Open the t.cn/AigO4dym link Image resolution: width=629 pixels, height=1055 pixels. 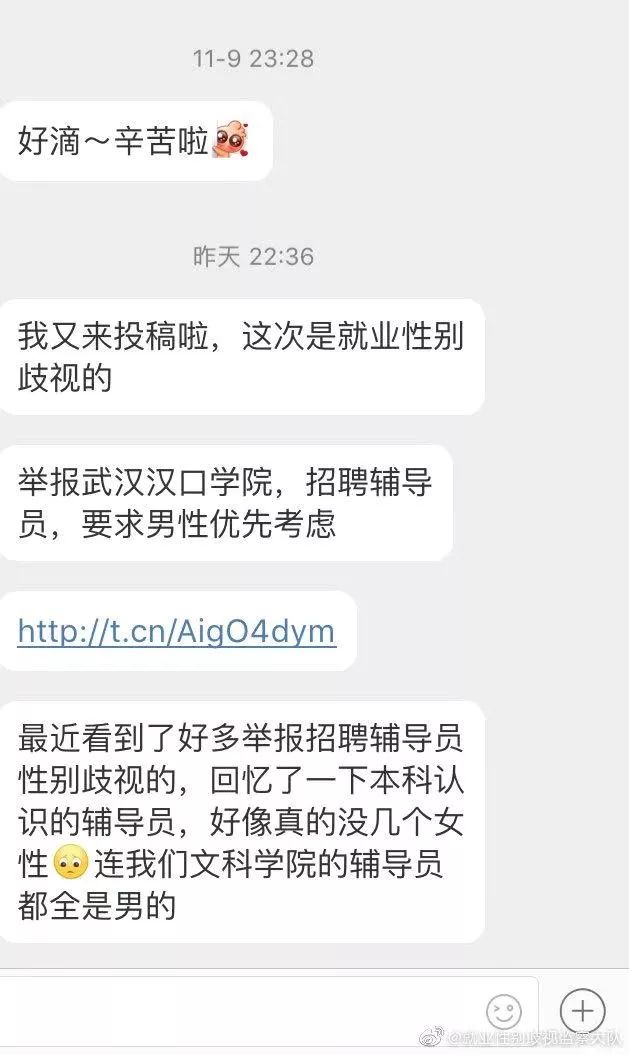pos(176,632)
